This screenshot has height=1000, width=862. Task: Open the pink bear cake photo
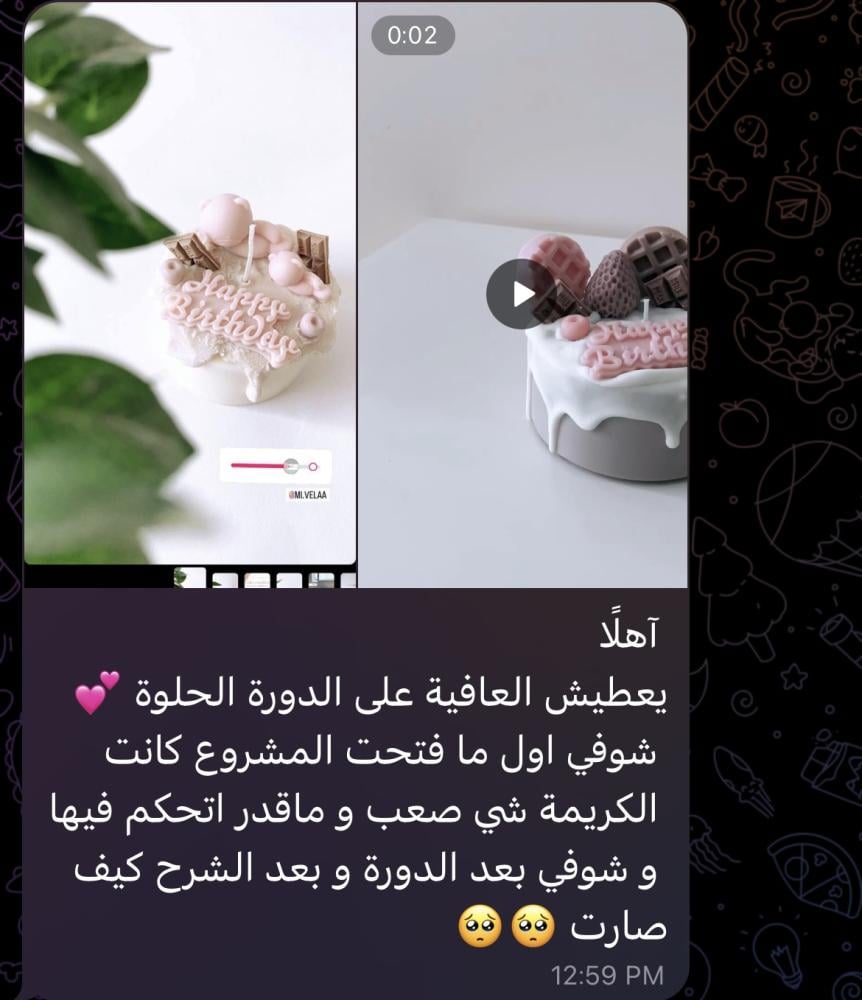tap(190, 290)
